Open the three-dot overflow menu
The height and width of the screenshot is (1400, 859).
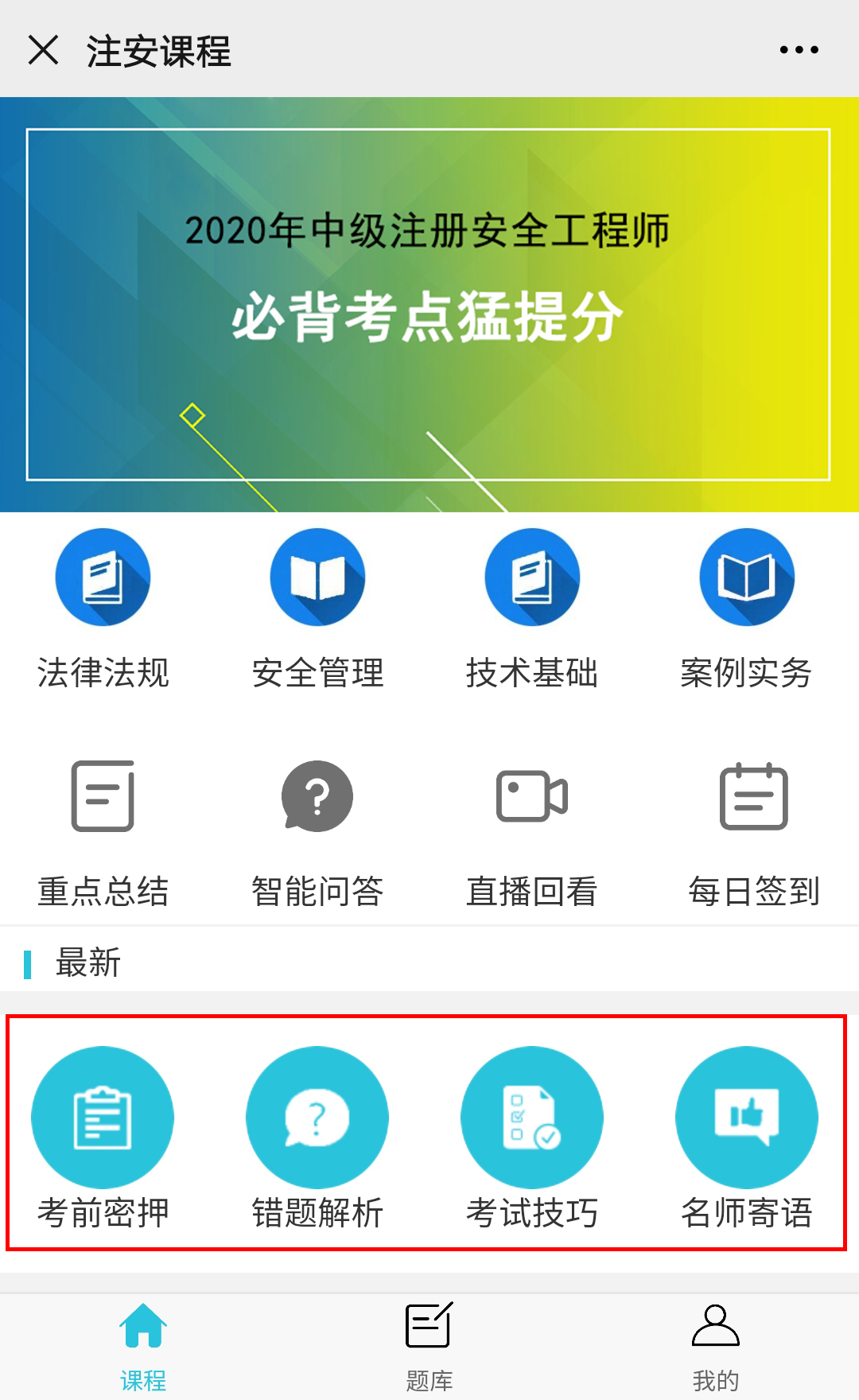(799, 50)
